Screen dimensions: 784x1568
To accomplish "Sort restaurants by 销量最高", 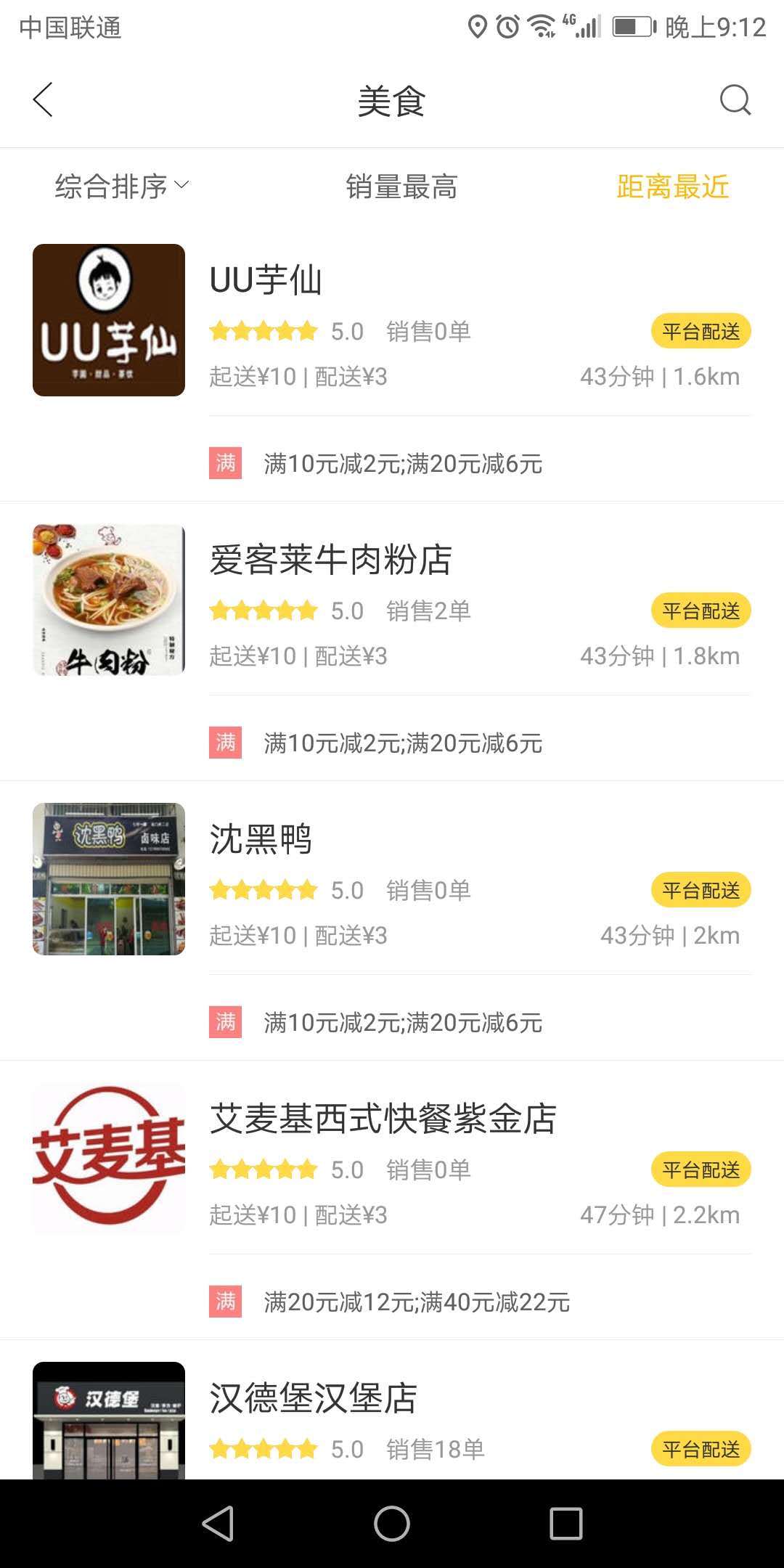I will (x=401, y=187).
